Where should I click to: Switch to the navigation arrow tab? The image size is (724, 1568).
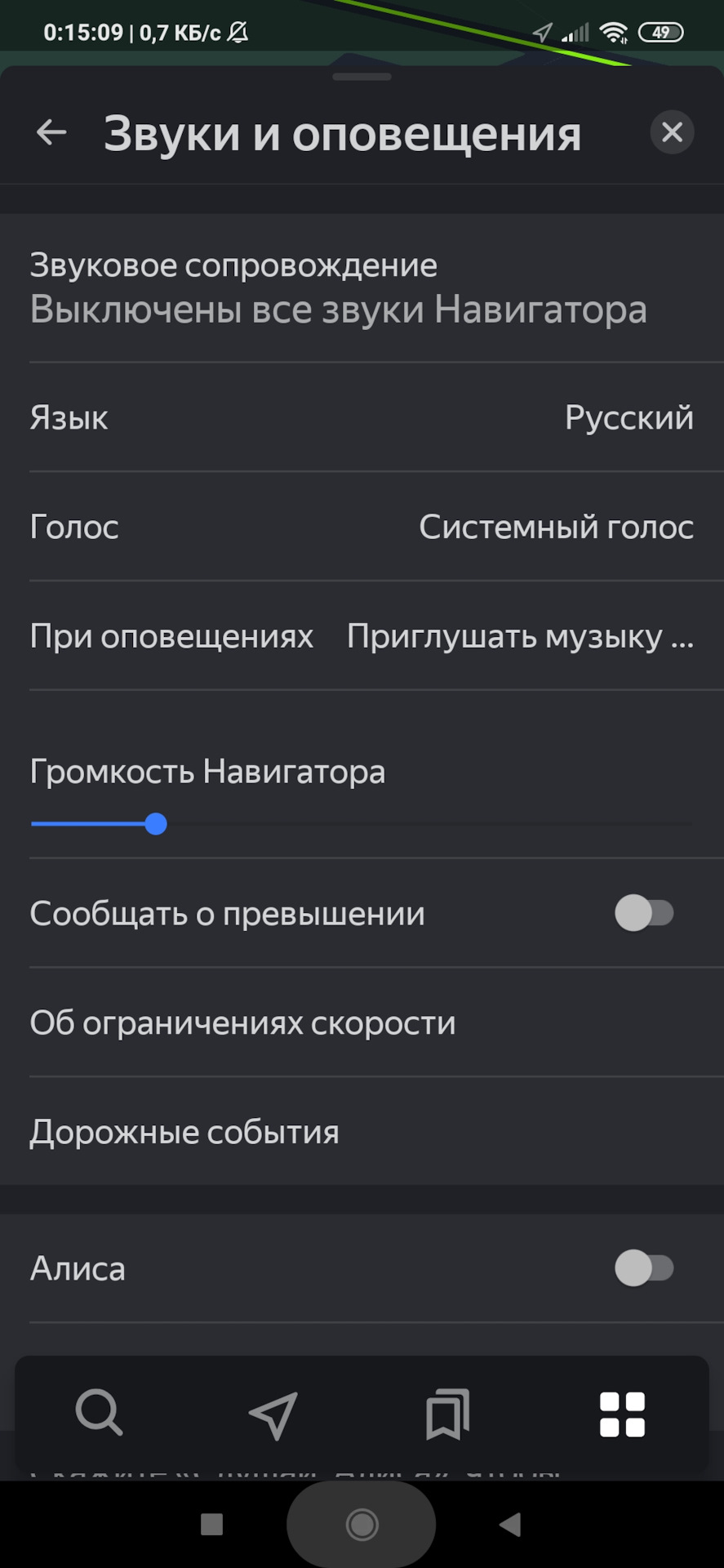point(273,1414)
